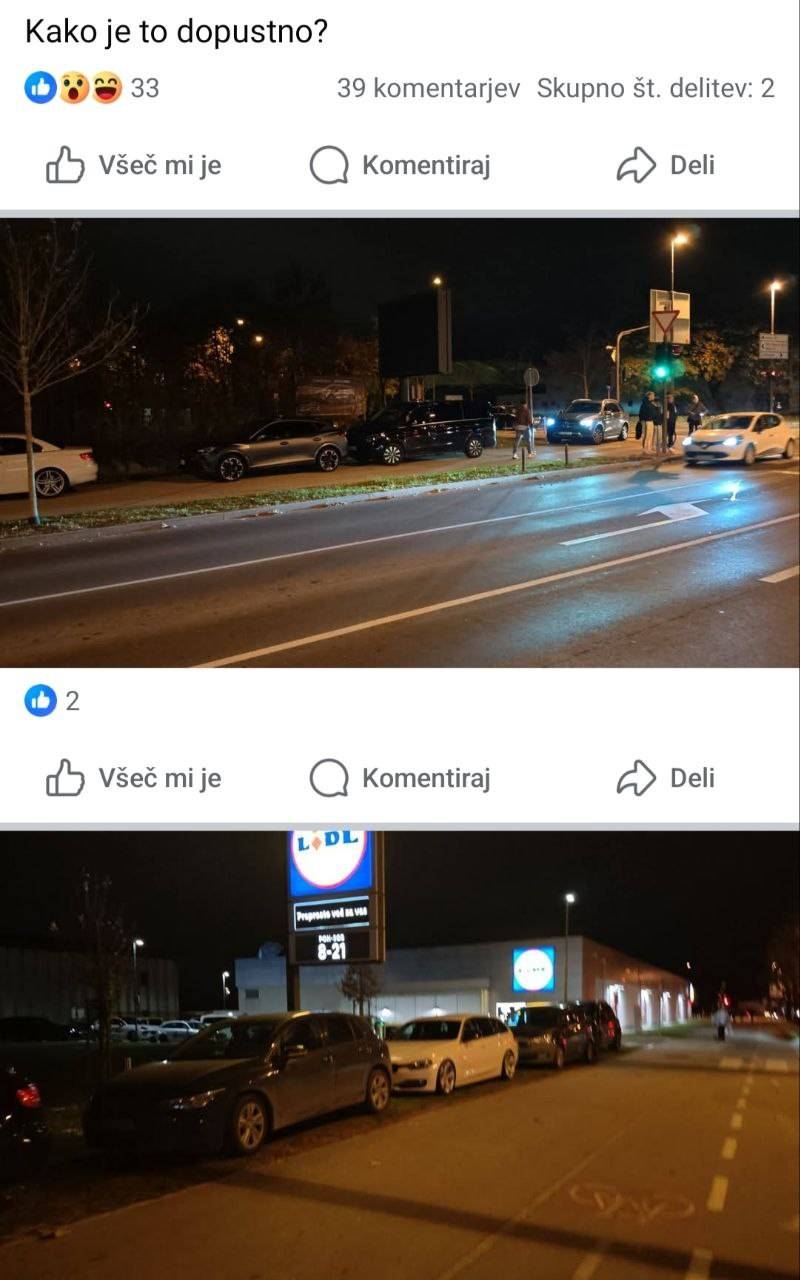Tap 'Komentiraj' under the traffic light photo
Screen dimensions: 800x1280
tap(400, 778)
